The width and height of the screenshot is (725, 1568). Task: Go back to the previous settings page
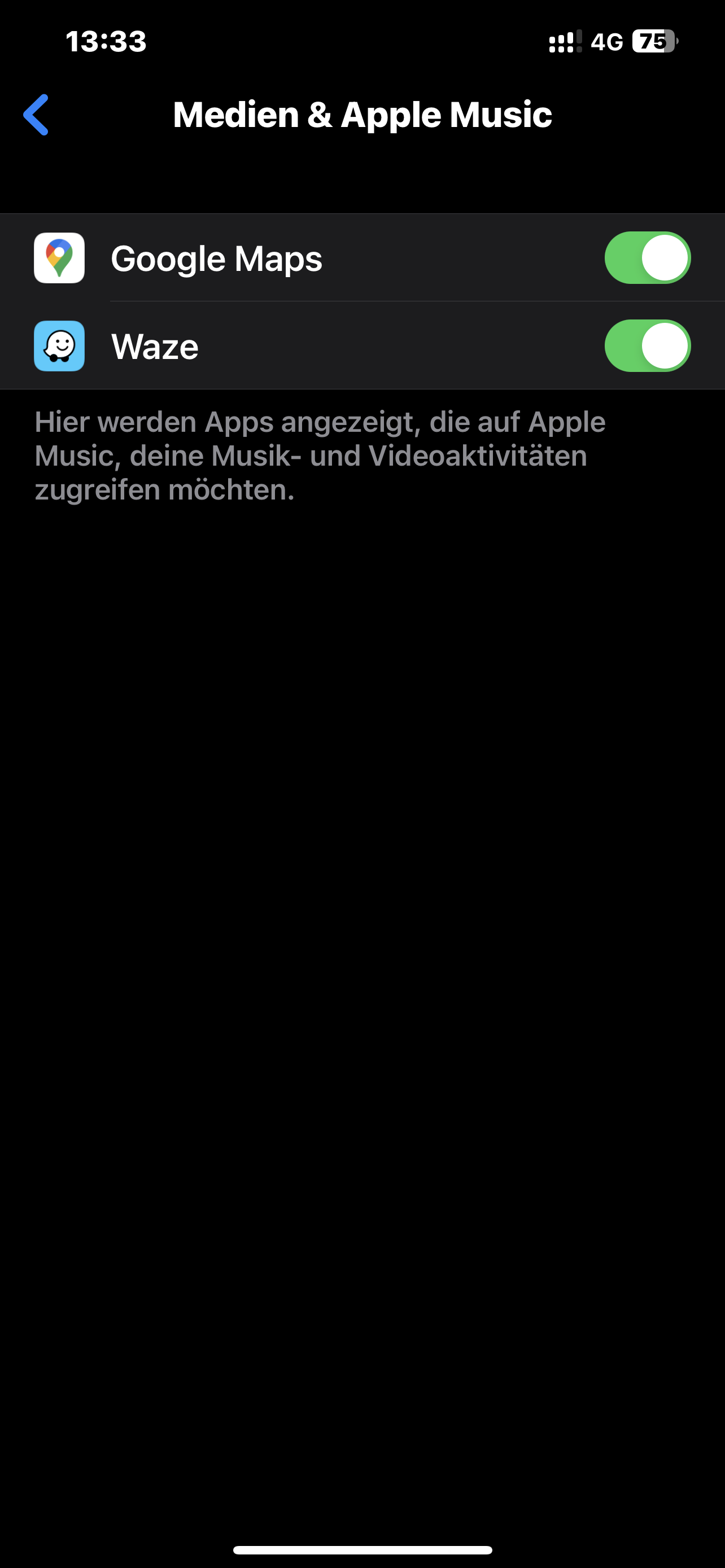[x=36, y=115]
